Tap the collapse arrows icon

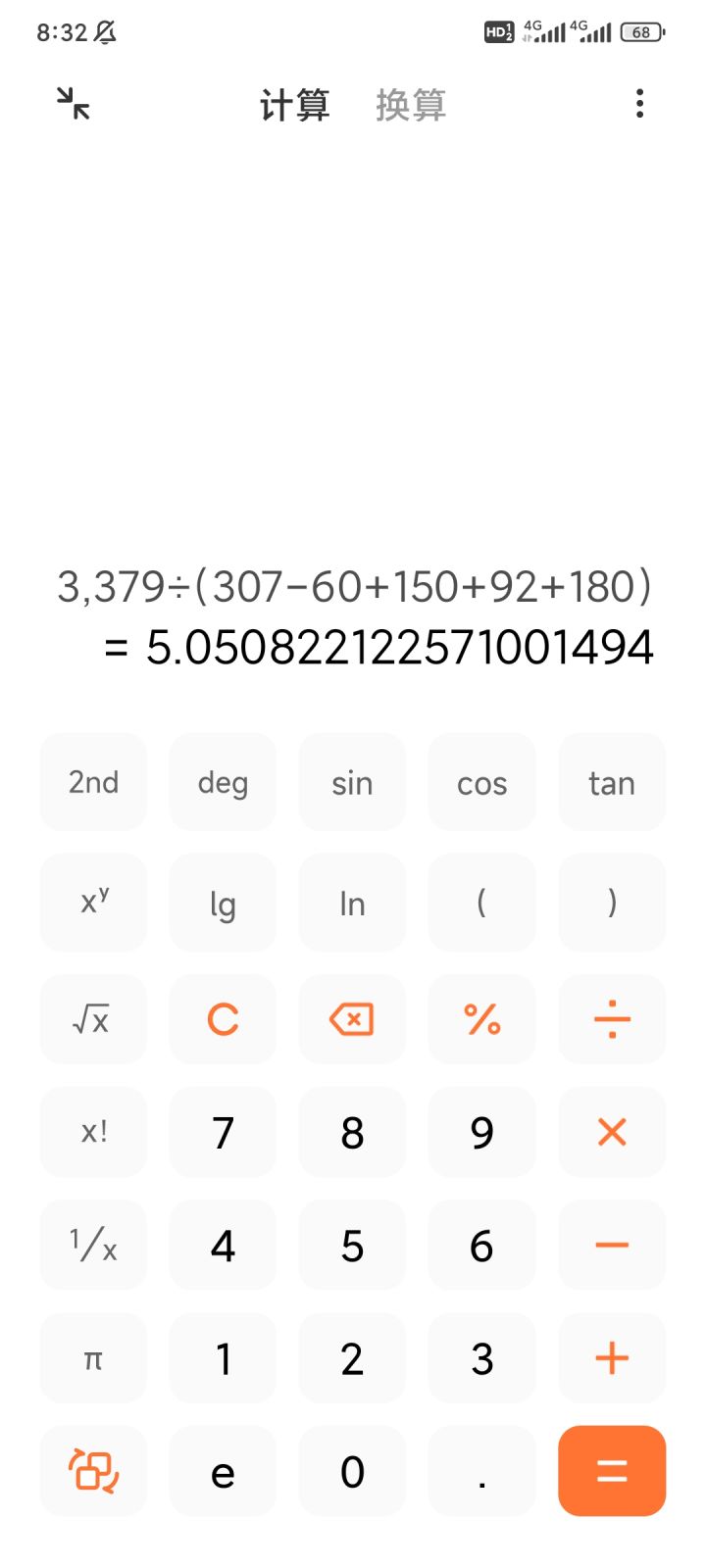pos(74,103)
